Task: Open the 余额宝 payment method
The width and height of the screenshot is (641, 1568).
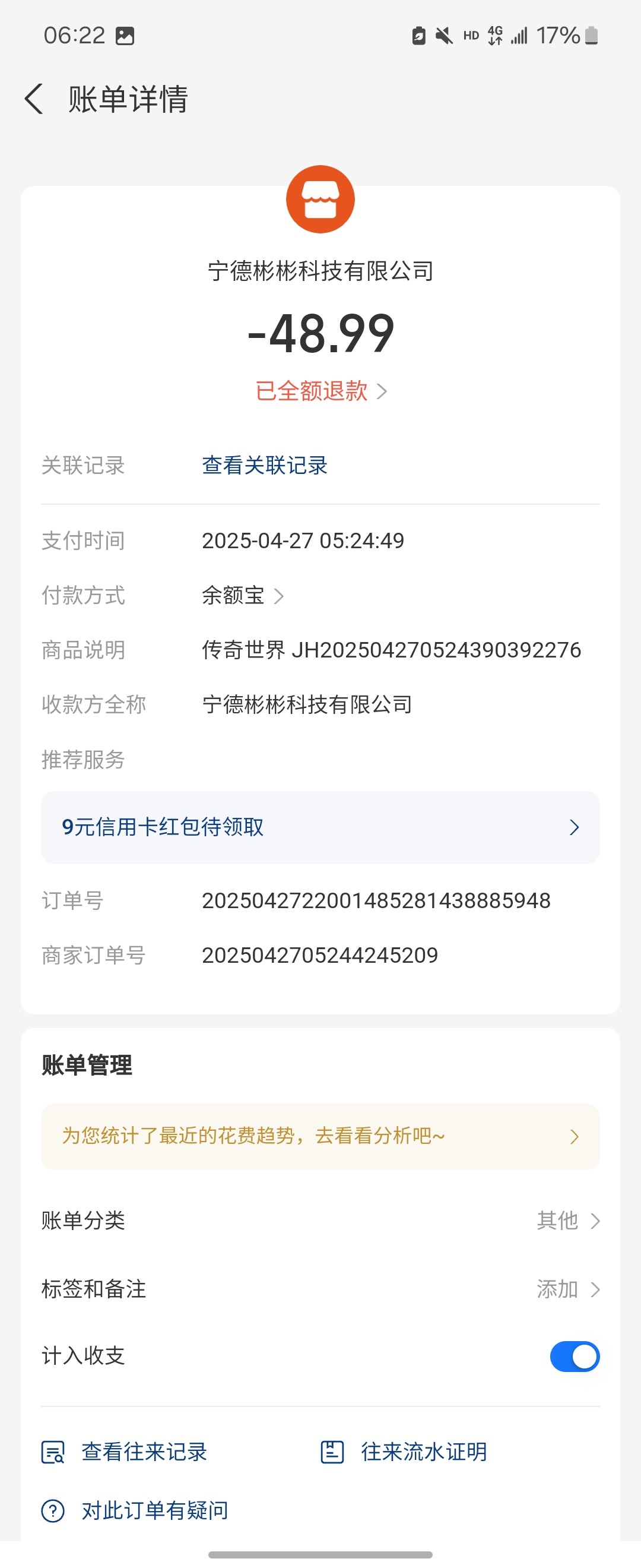Action: [242, 595]
